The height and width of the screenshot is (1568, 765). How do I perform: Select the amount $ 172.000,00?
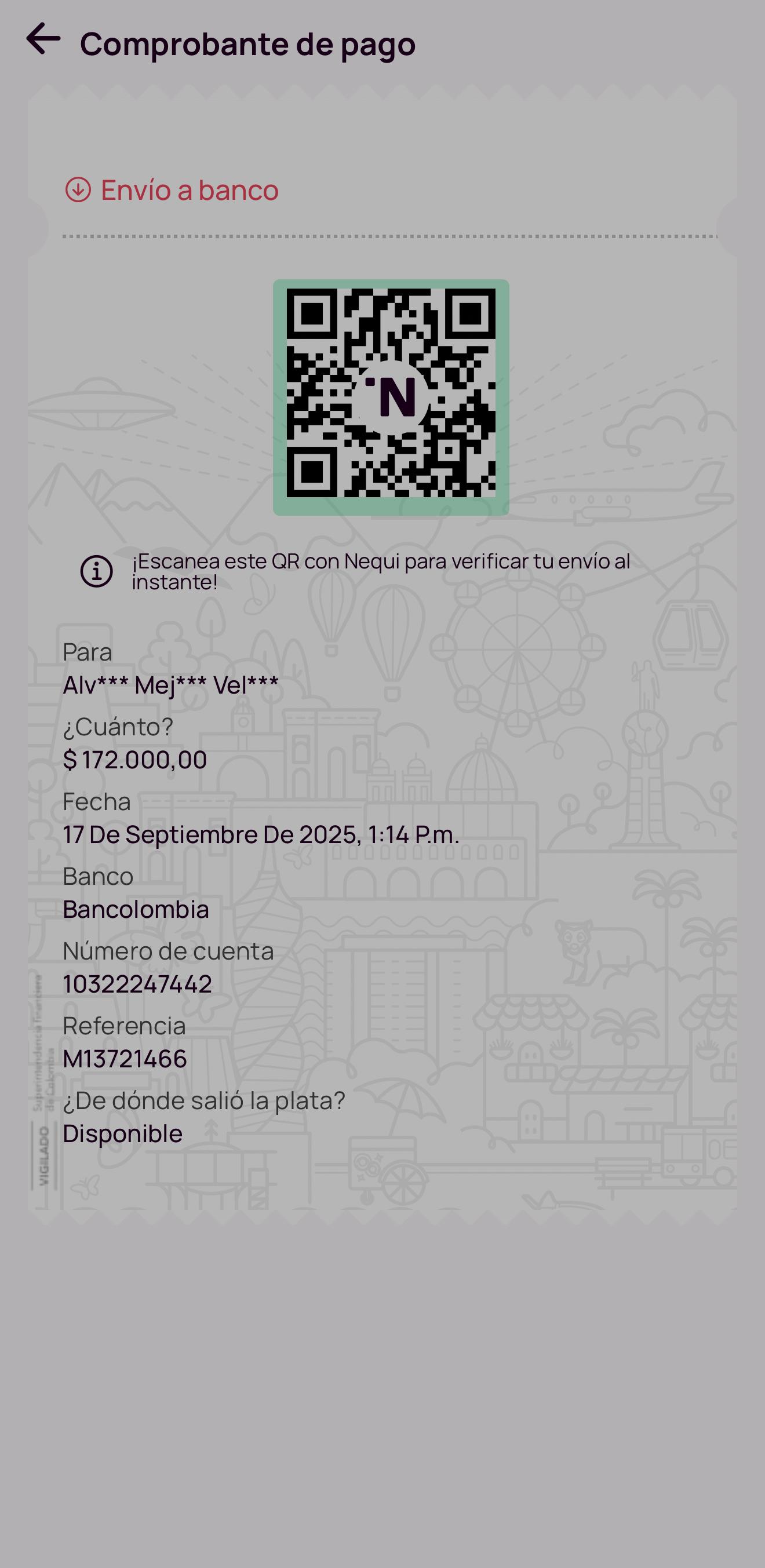pyautogui.click(x=134, y=759)
